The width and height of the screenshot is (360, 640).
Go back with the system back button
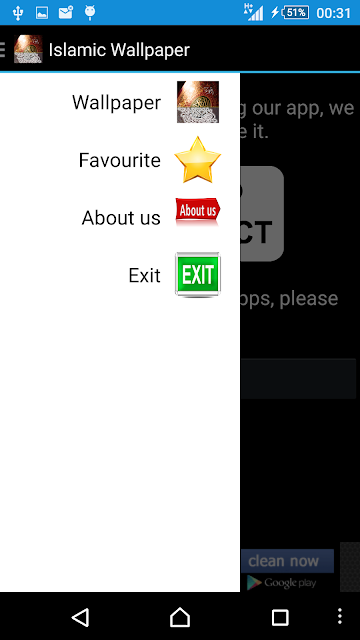click(80, 617)
